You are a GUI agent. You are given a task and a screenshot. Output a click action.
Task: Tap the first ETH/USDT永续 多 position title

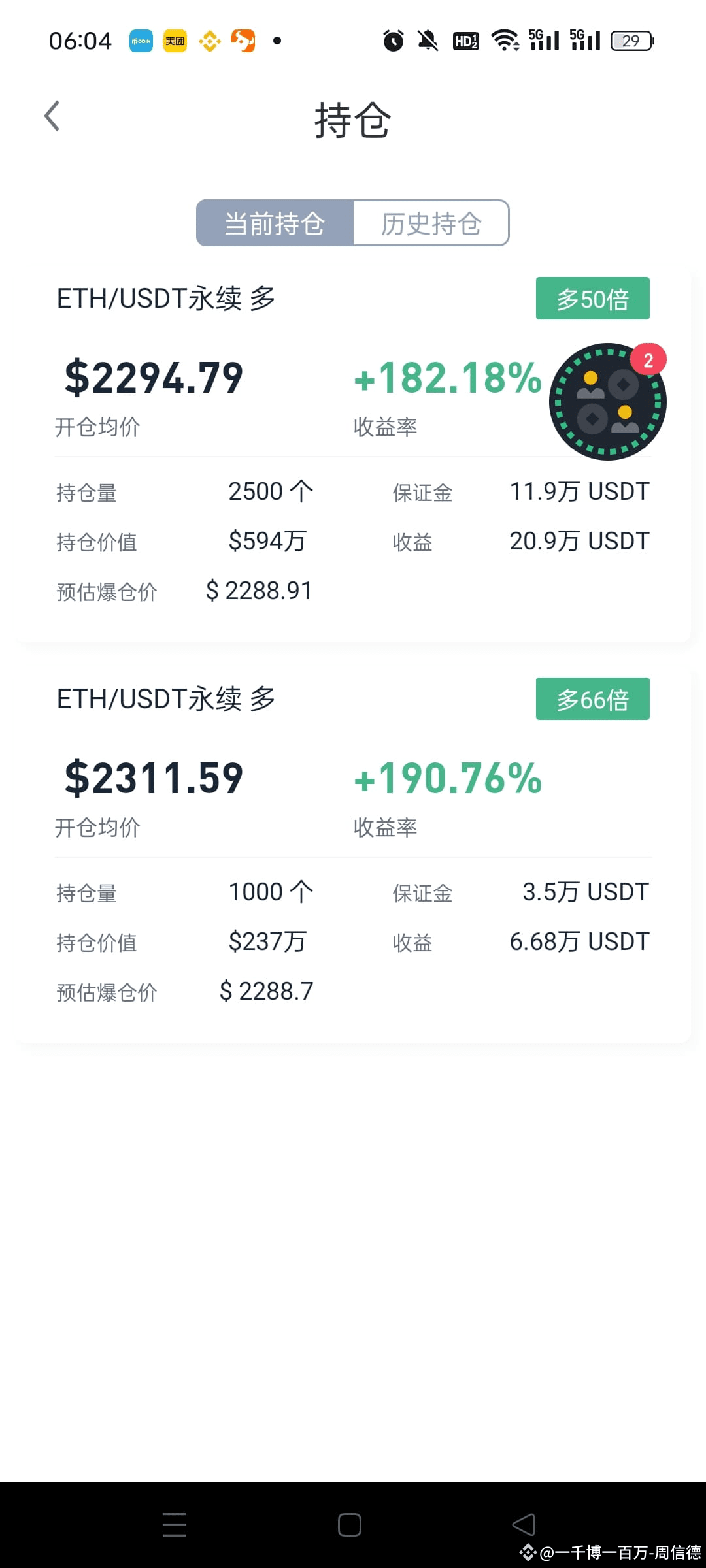[165, 299]
